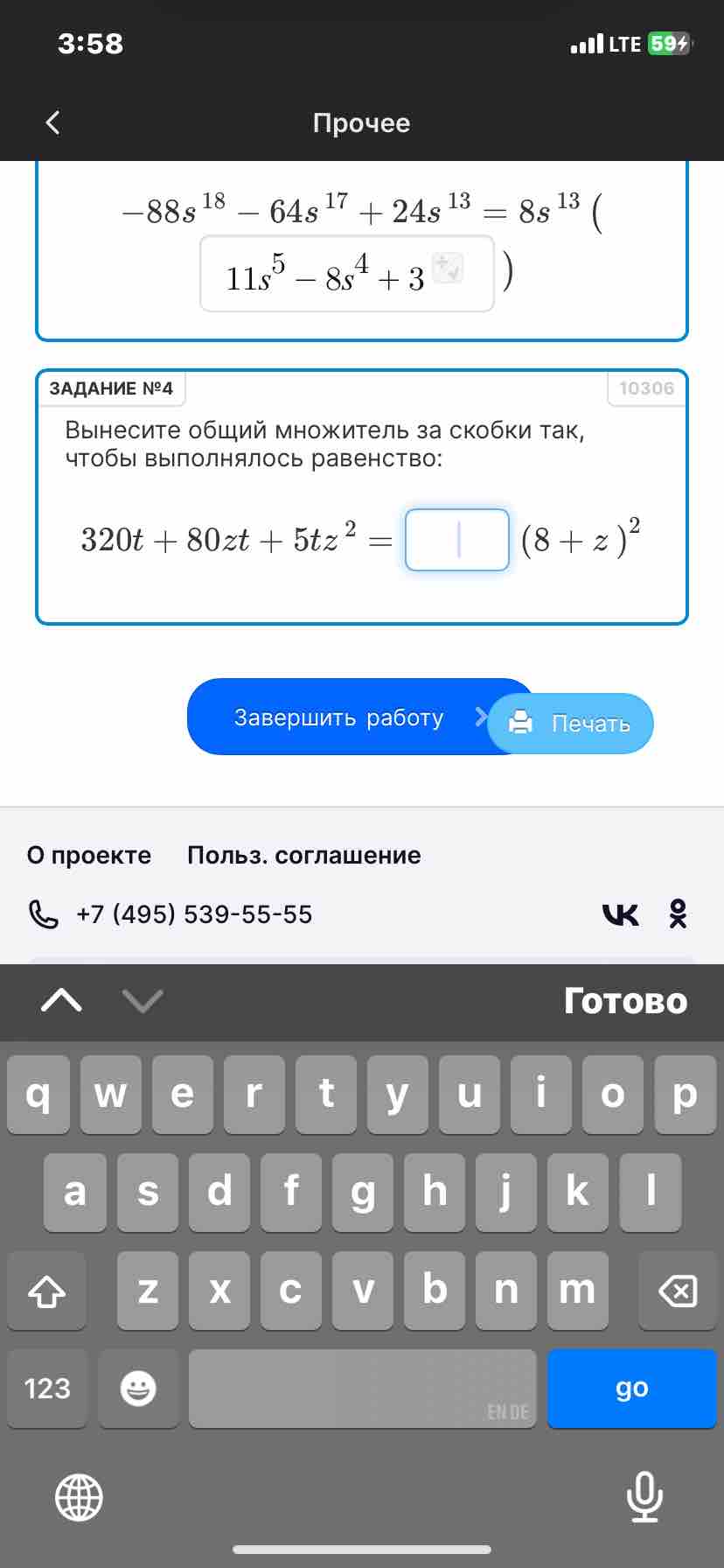This screenshot has height=1568, width=724.
Task: Open the Odnoklassniki social icon
Action: (678, 913)
